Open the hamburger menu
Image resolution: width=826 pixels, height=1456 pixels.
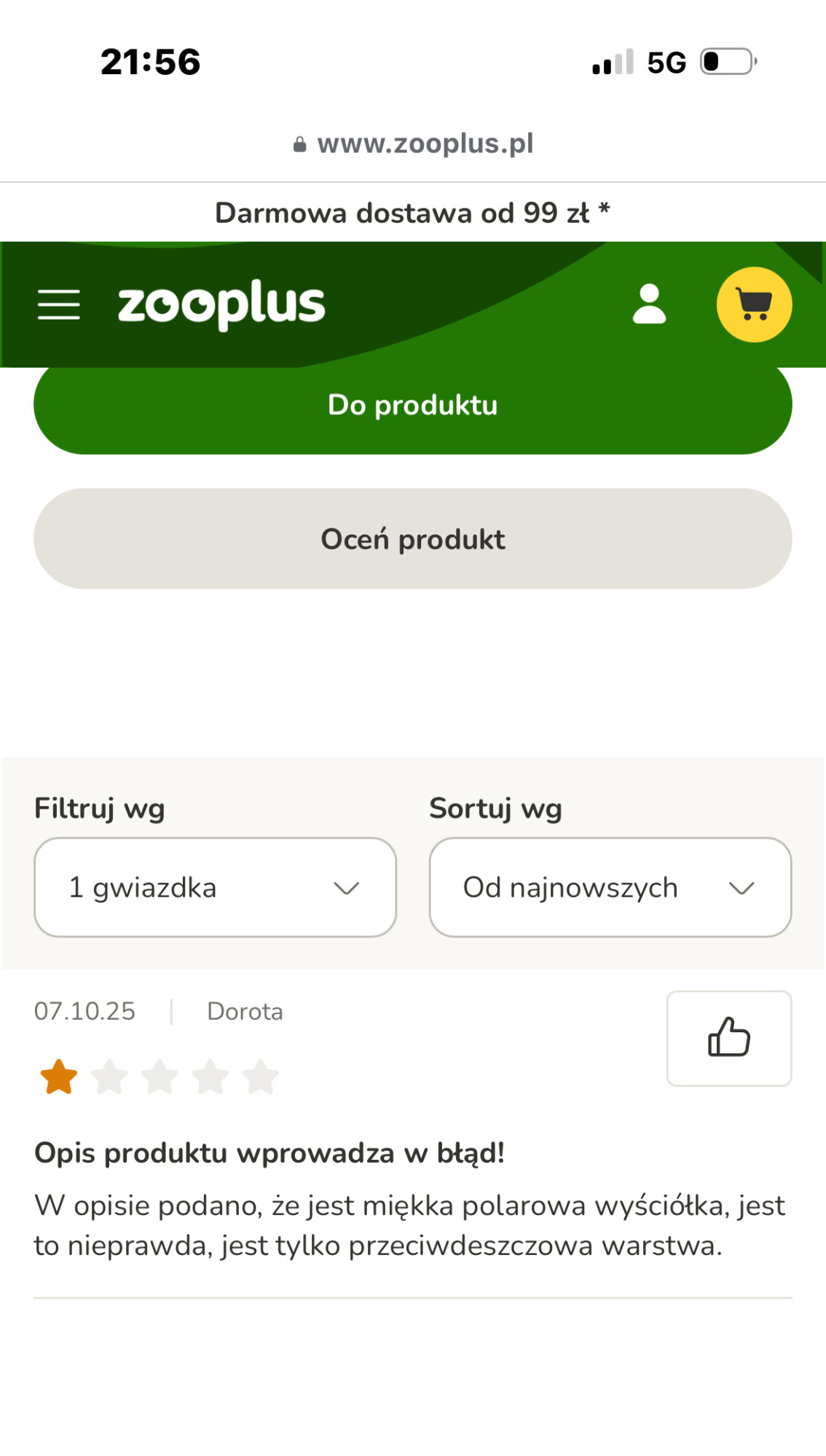click(x=59, y=304)
